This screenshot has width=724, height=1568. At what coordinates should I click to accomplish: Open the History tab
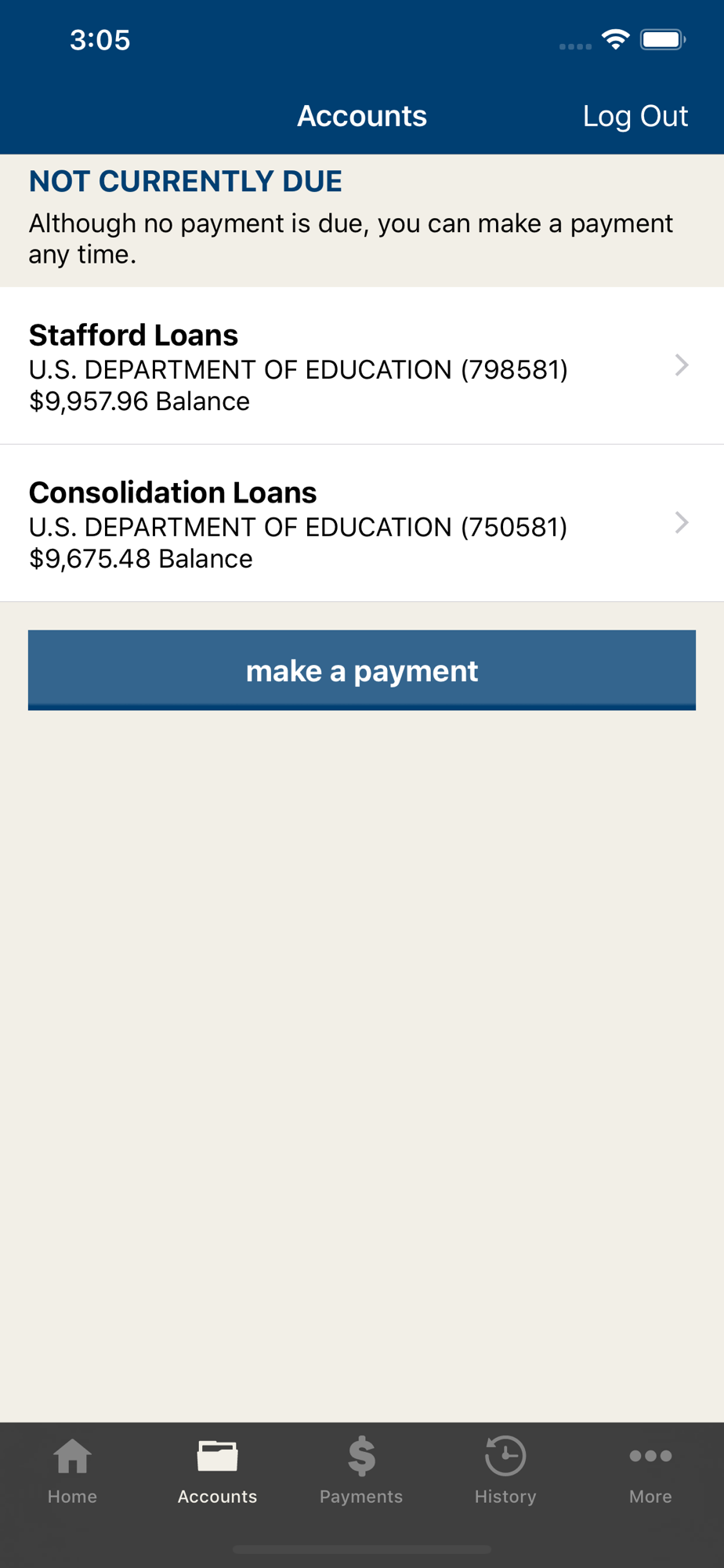click(505, 1472)
